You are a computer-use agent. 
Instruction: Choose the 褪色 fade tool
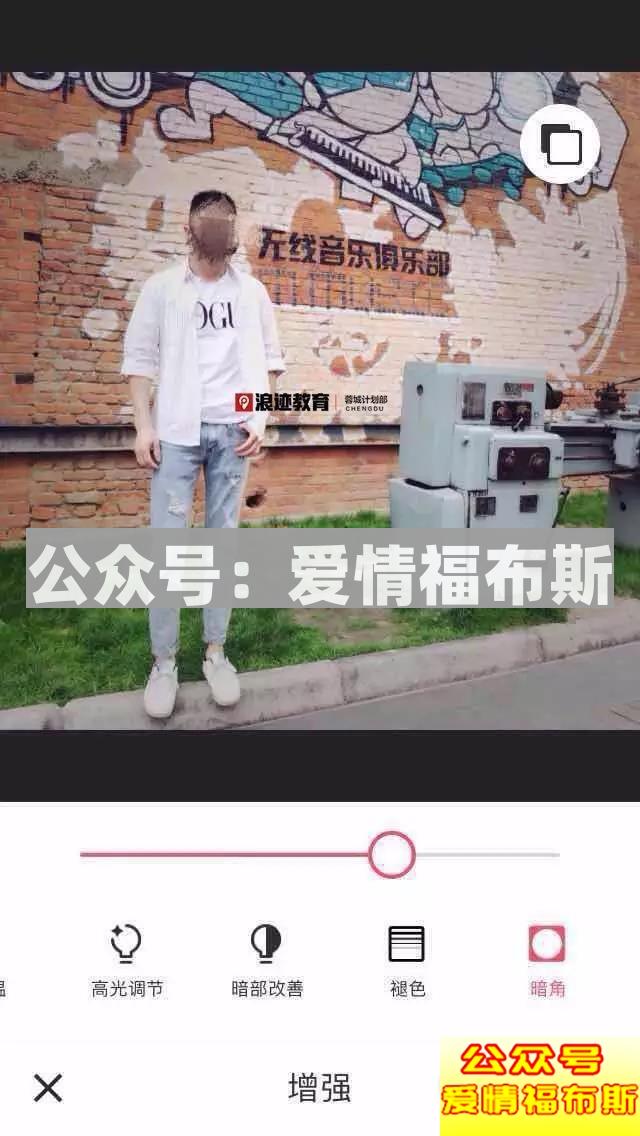tap(407, 959)
